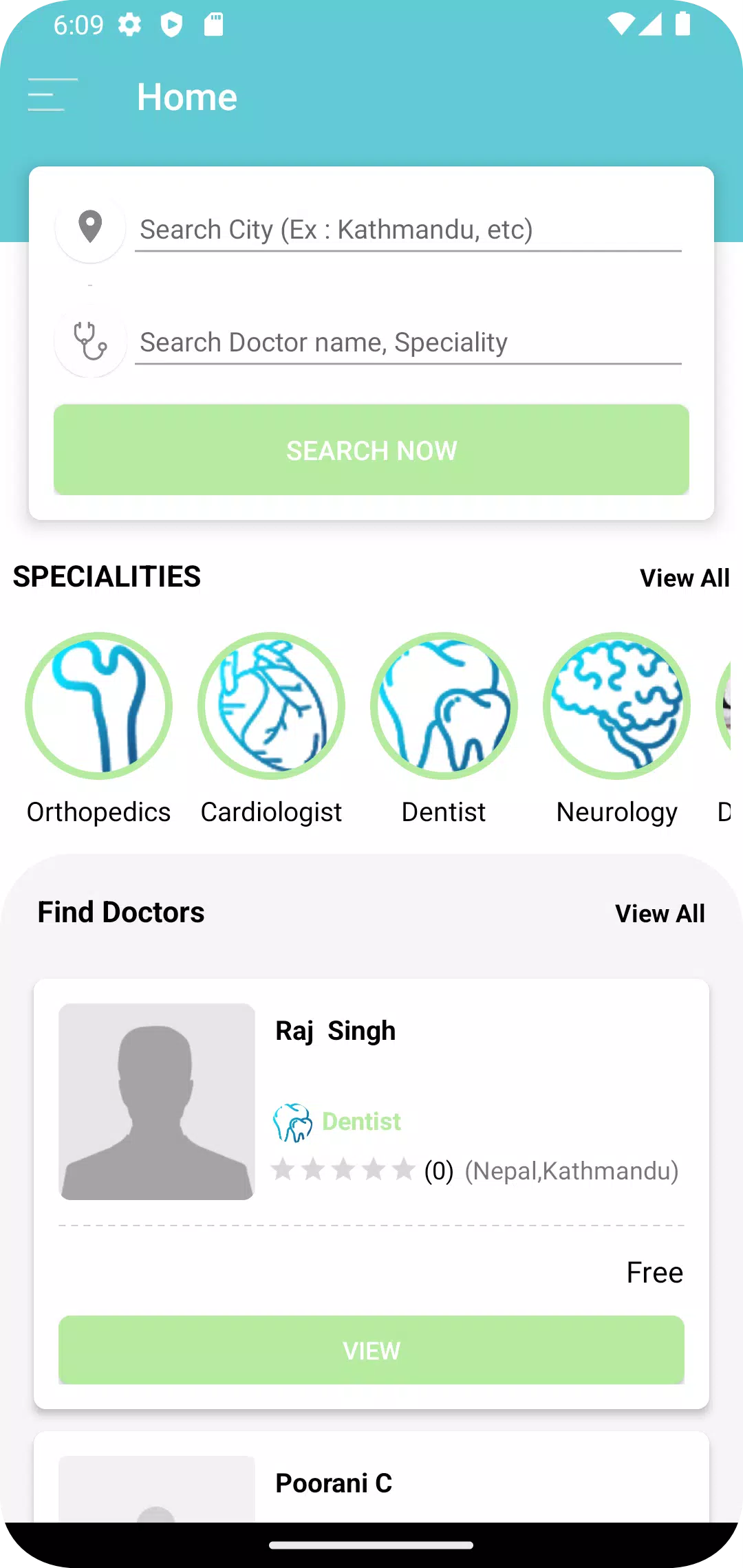Open Poorani C's doctor card

[x=371, y=1477]
